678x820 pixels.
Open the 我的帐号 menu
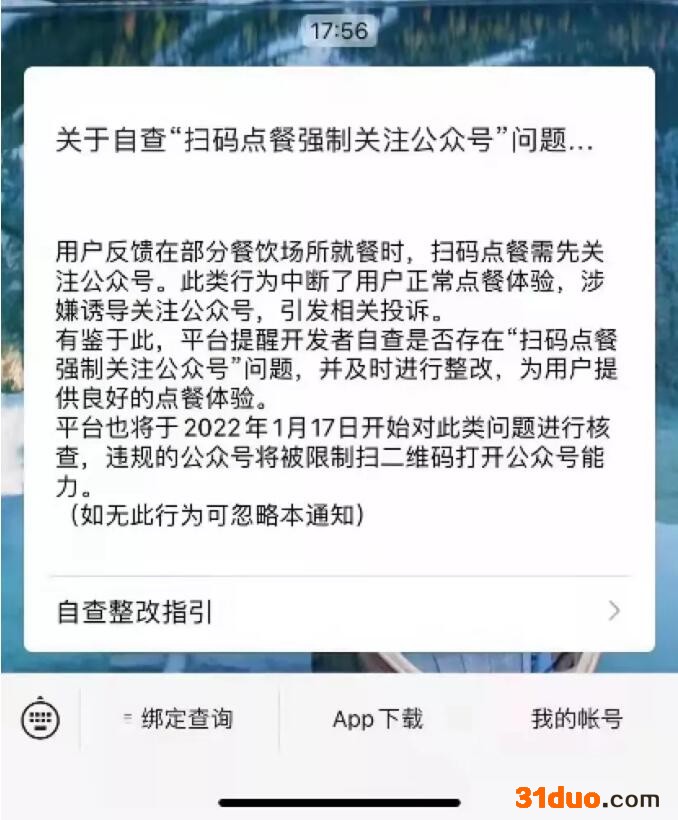[x=576, y=718]
